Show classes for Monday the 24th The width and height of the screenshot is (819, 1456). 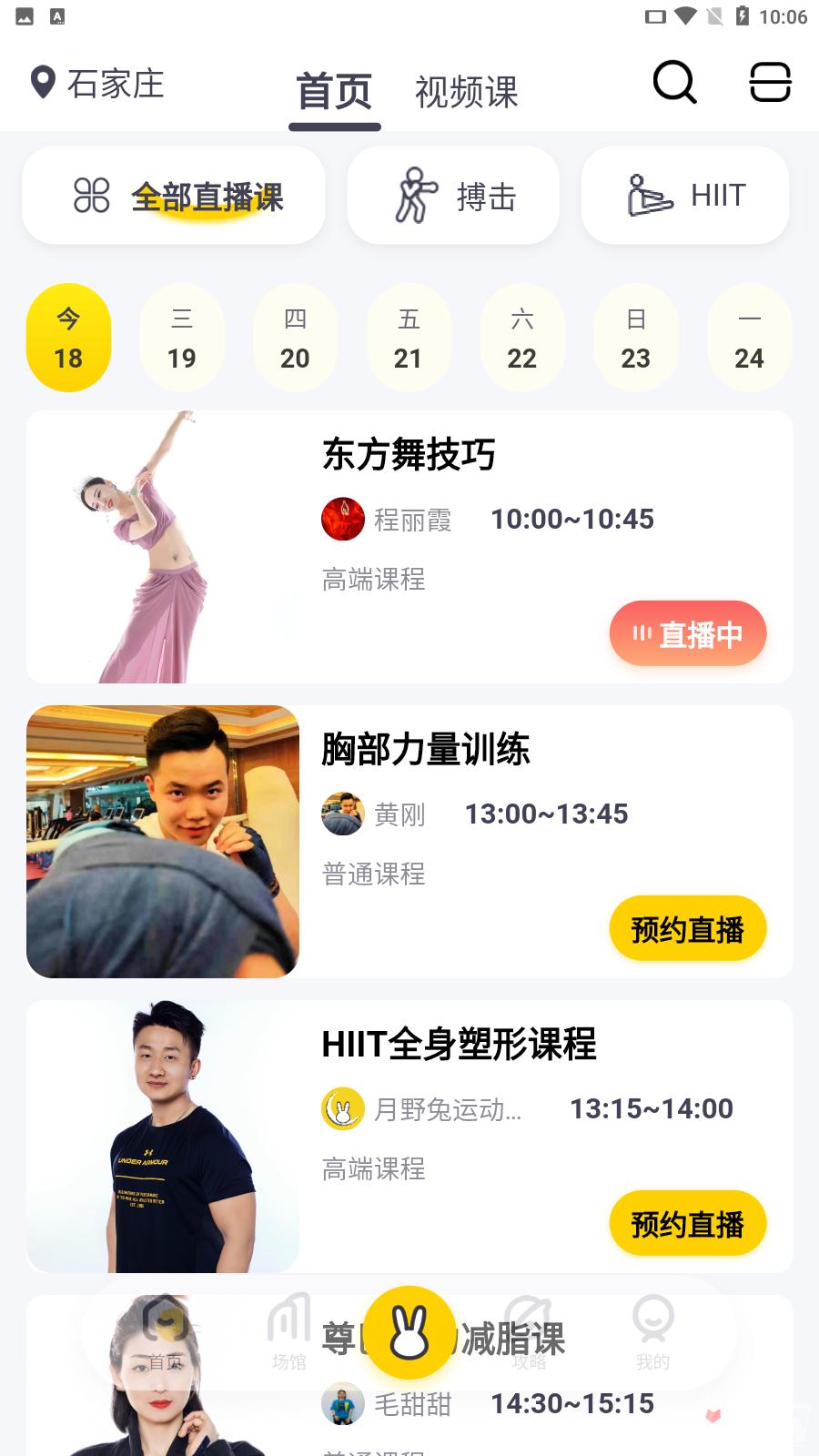click(x=749, y=339)
